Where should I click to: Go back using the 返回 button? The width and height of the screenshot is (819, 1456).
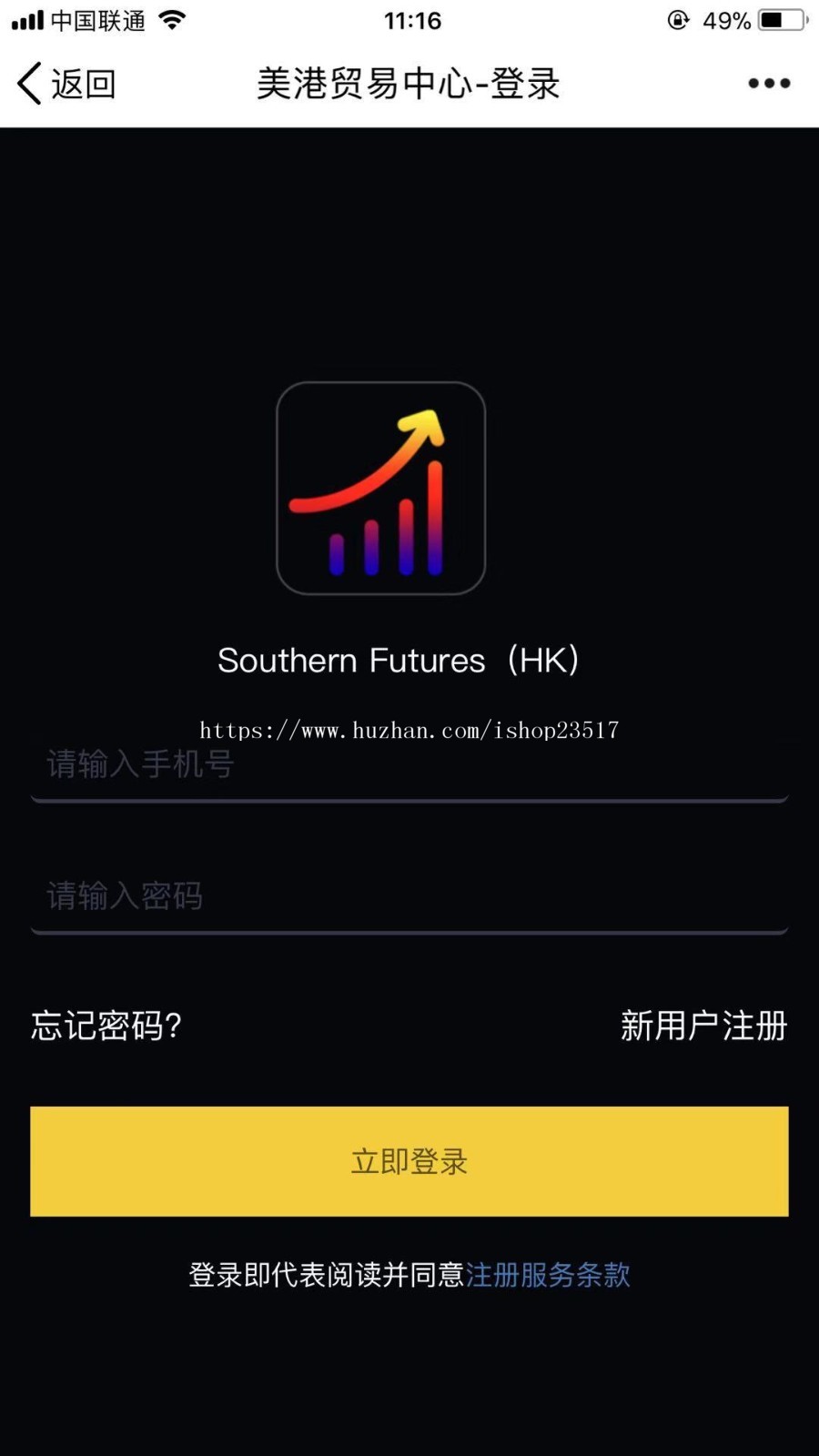[x=66, y=84]
